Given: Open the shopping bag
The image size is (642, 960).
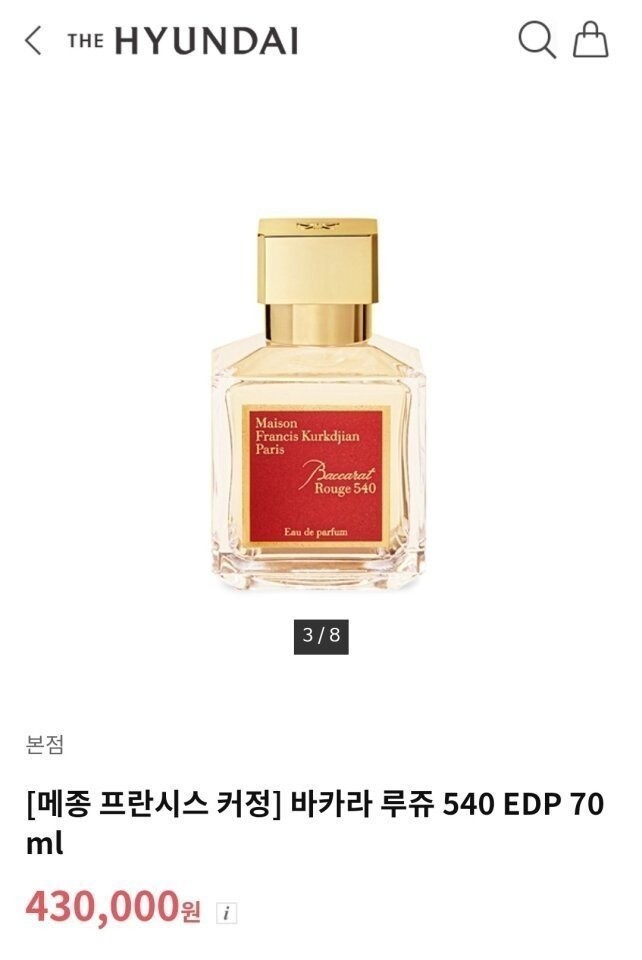Looking at the screenshot, I should [x=590, y=40].
